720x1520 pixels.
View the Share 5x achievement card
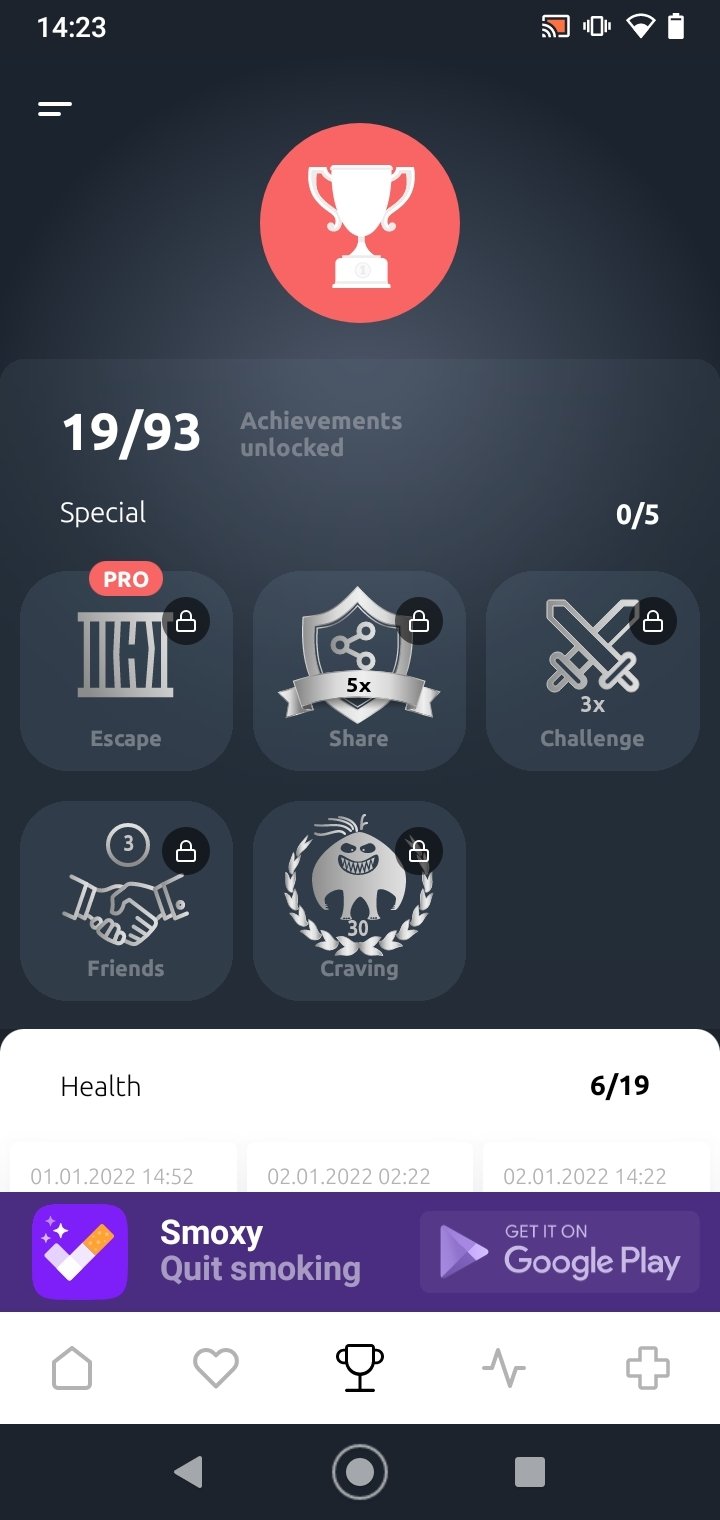point(359,670)
